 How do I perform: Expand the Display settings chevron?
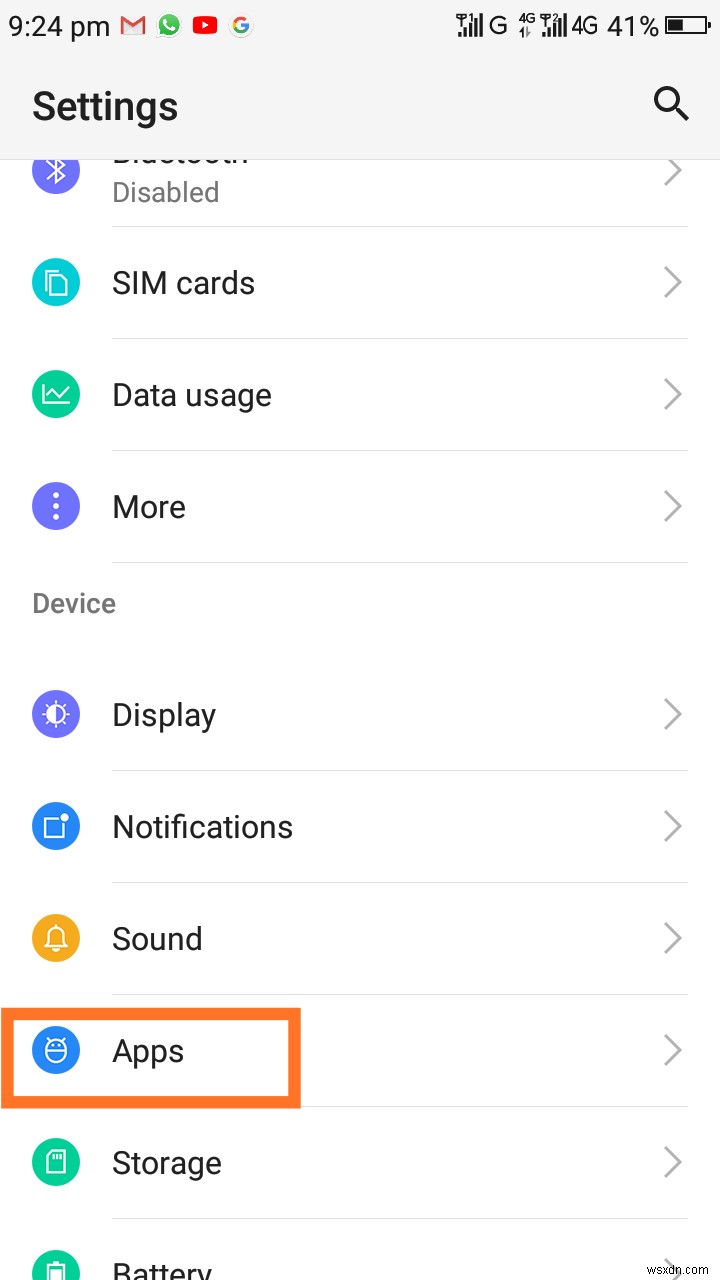tap(672, 714)
